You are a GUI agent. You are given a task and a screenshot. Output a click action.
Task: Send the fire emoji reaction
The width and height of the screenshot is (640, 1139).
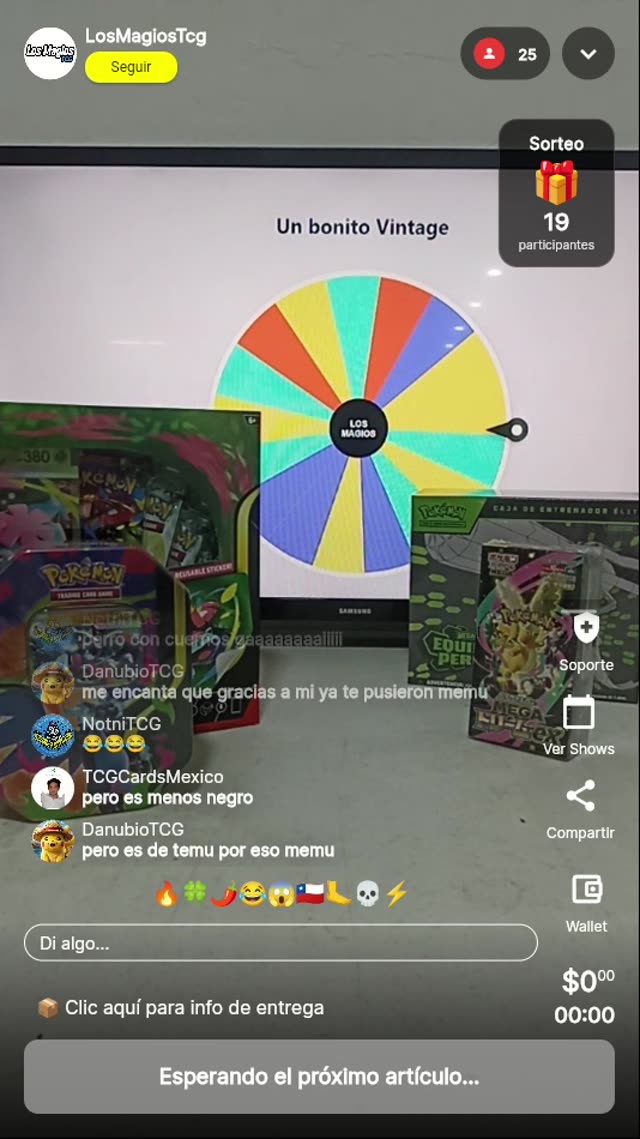point(166,894)
